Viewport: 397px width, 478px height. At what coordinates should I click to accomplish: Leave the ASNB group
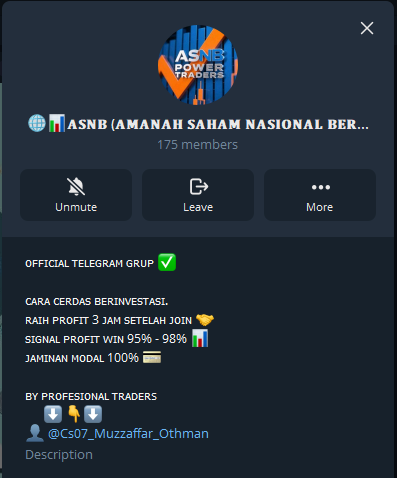coord(198,195)
